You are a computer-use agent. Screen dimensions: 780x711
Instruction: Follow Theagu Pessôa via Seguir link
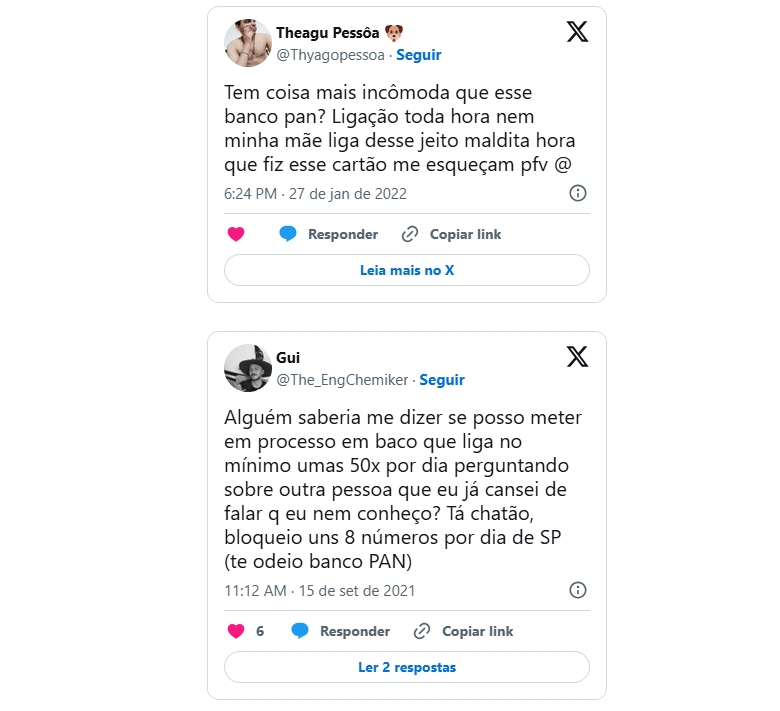(418, 55)
